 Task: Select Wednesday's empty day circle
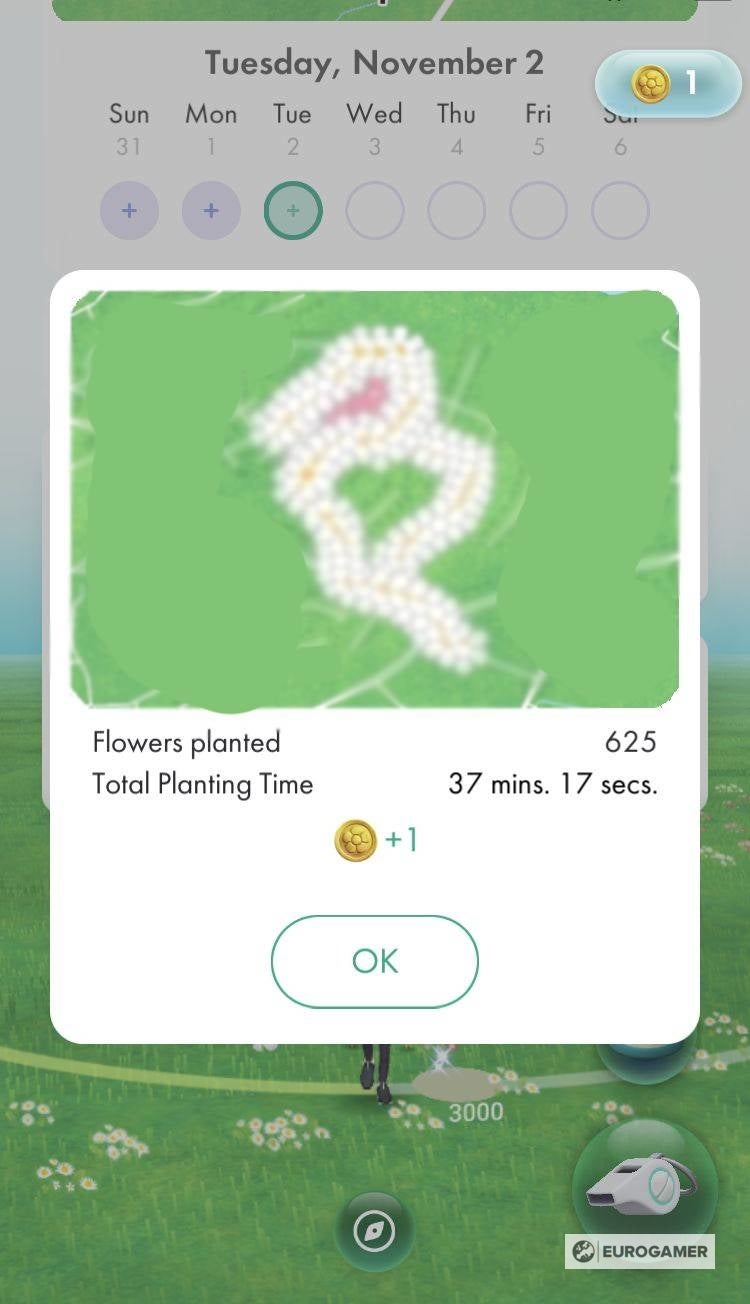[x=375, y=211]
